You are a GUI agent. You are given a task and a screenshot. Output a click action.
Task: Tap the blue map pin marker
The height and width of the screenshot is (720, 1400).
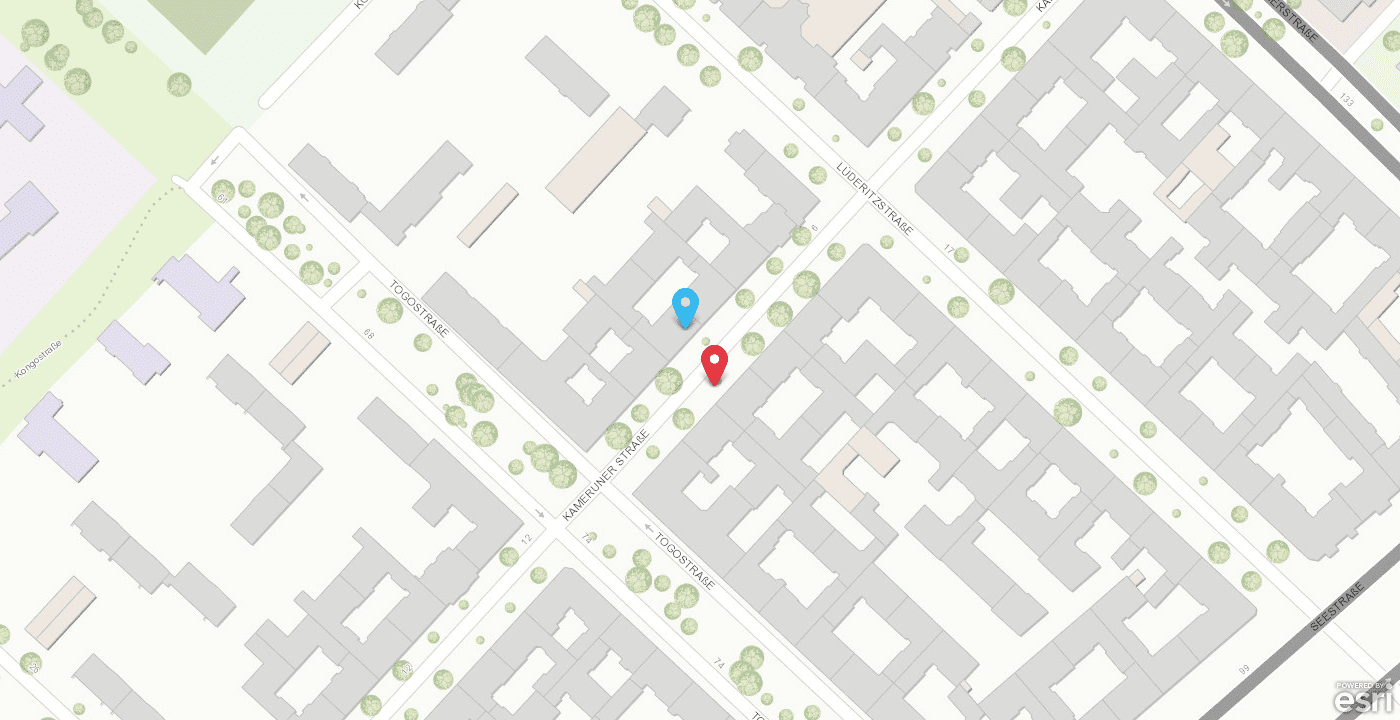click(x=684, y=305)
